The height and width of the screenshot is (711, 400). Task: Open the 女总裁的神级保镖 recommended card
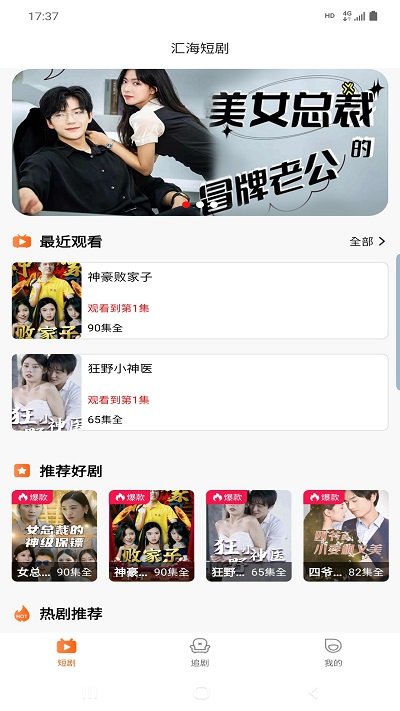tap(54, 536)
